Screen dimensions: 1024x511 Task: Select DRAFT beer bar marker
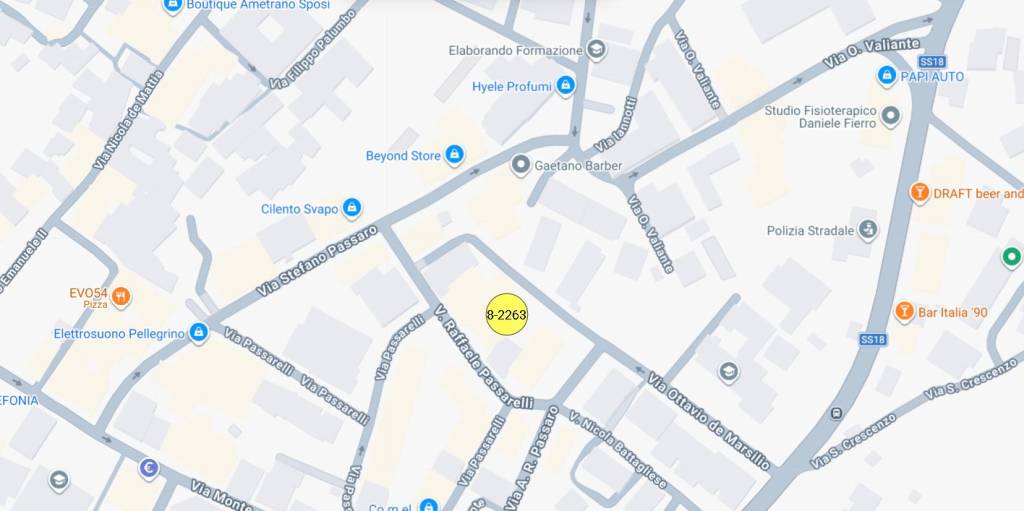pos(920,192)
